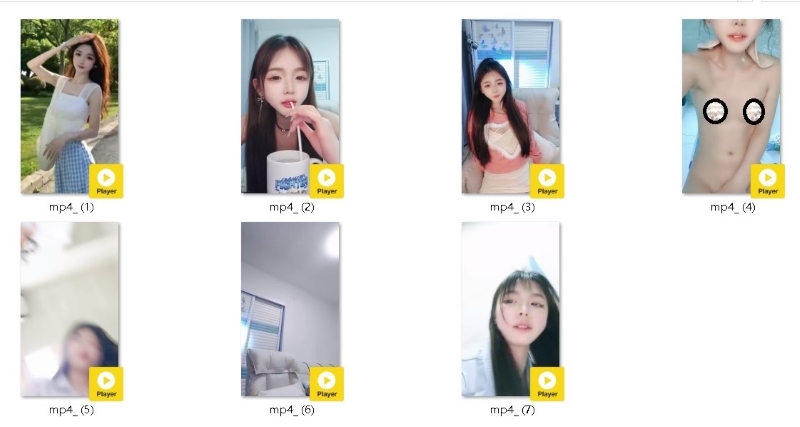Open the mp4_ (7) video file
800x427 pixels.
511,309
